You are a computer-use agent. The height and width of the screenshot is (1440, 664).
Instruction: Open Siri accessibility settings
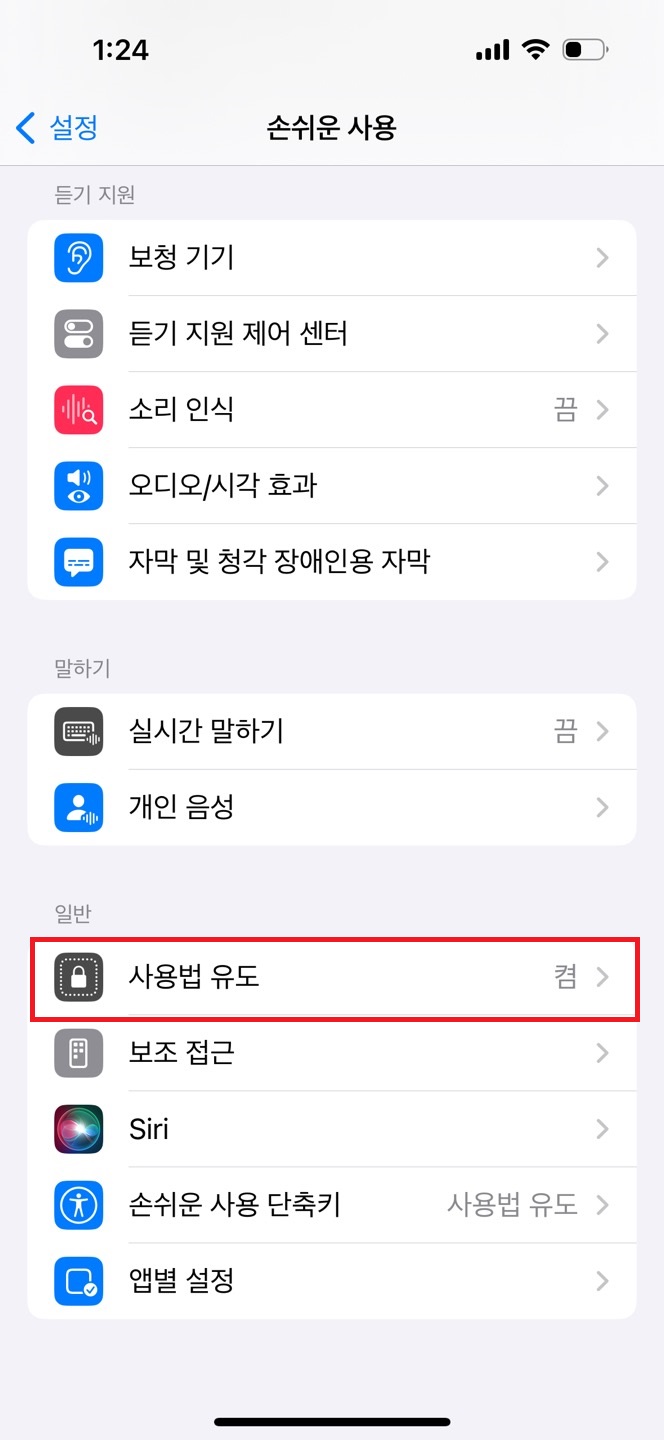click(x=332, y=1129)
